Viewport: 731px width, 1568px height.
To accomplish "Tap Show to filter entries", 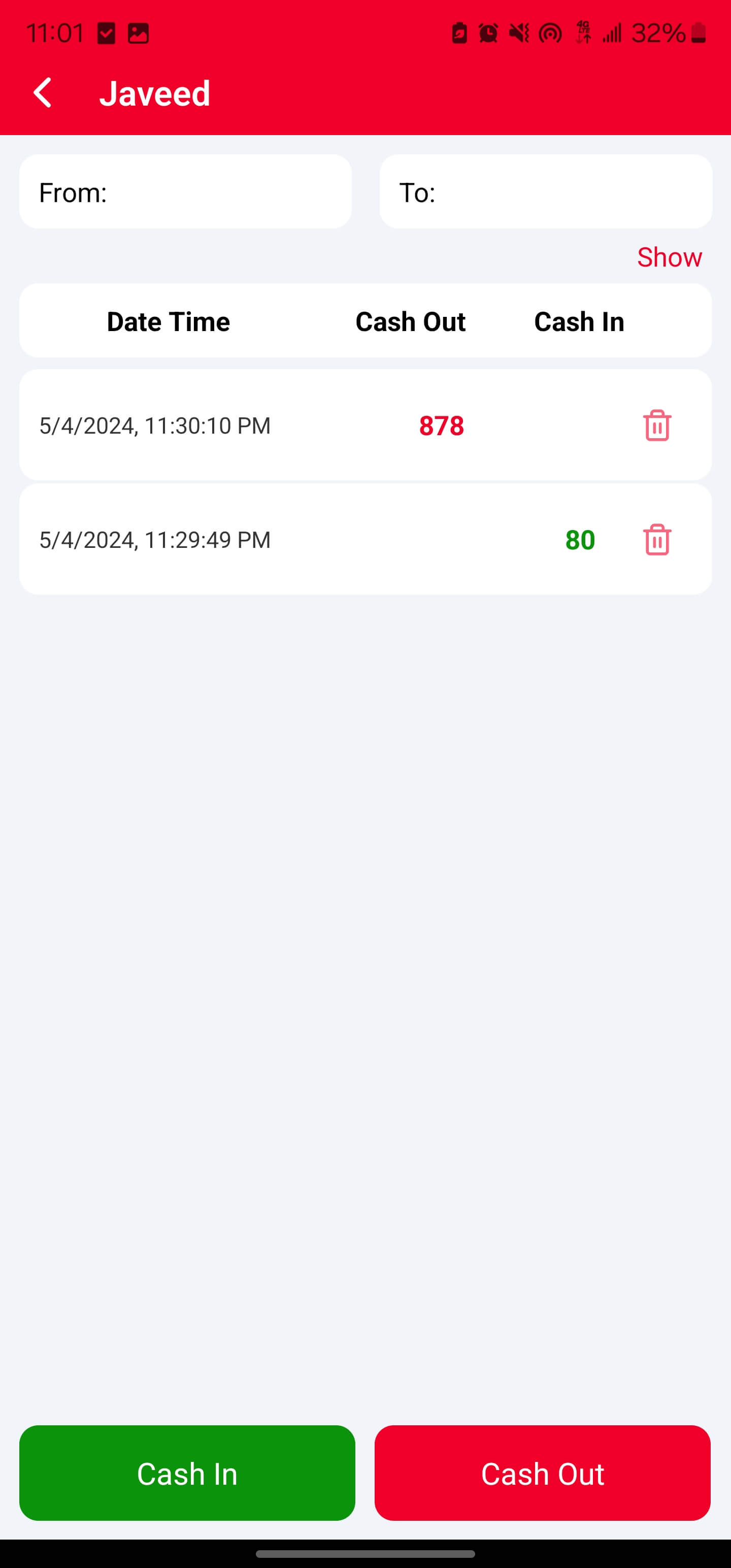I will click(669, 257).
